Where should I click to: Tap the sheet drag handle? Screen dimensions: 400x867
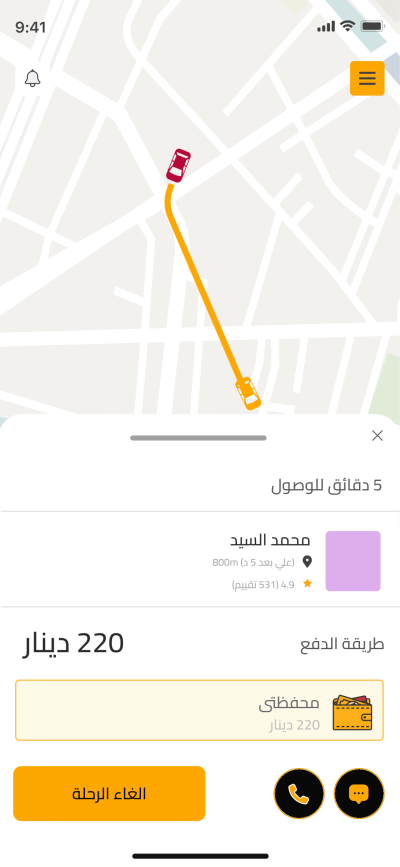tap(198, 438)
